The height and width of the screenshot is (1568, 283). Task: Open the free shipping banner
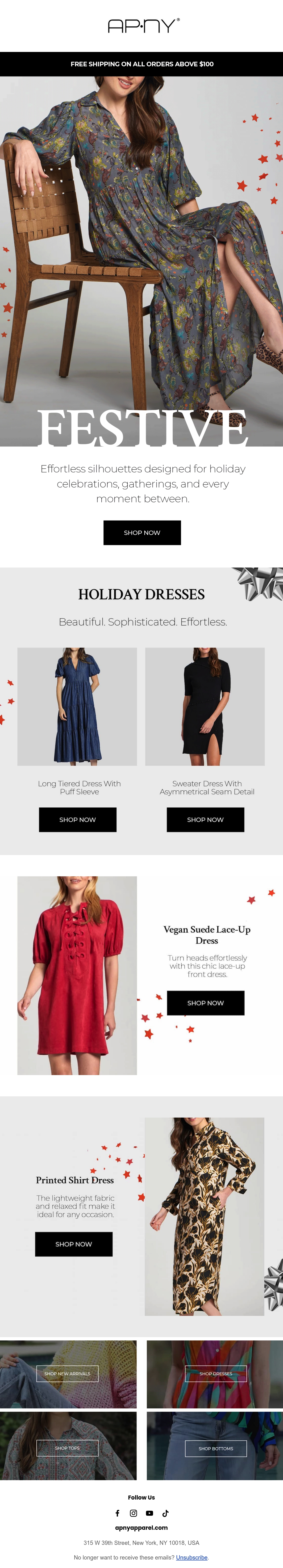(x=141, y=64)
